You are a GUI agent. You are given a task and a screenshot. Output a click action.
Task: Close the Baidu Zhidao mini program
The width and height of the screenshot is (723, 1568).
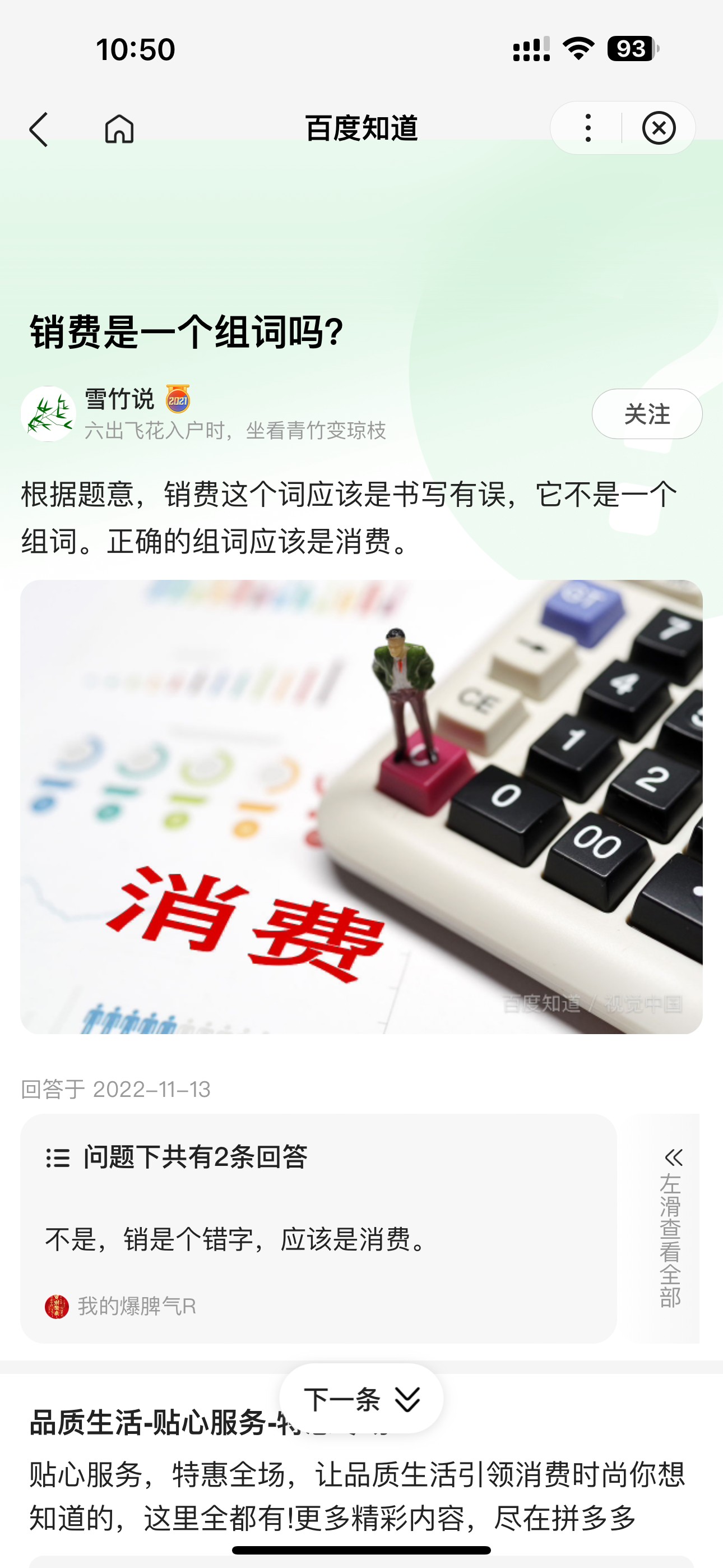pos(659,128)
